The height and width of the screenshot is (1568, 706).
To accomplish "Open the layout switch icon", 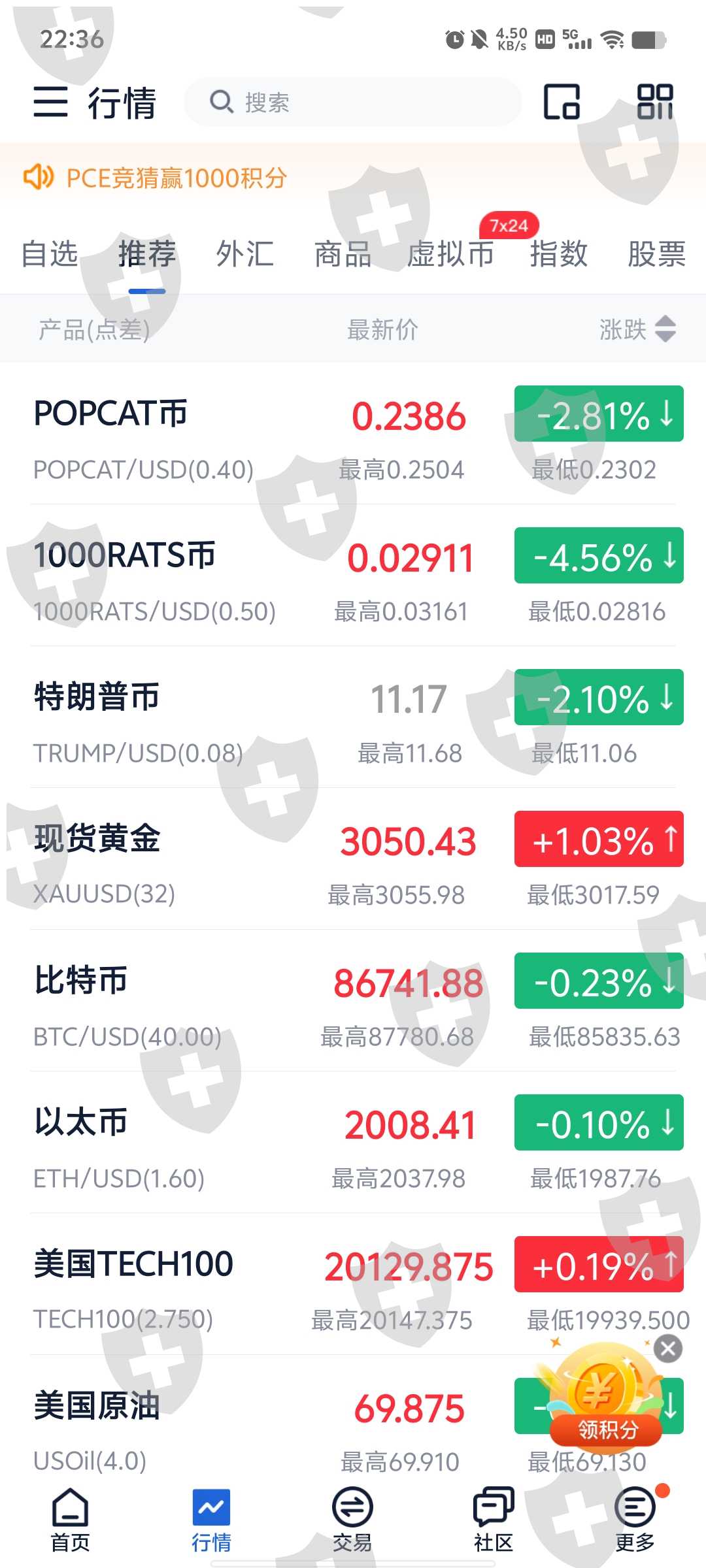I will (562, 103).
